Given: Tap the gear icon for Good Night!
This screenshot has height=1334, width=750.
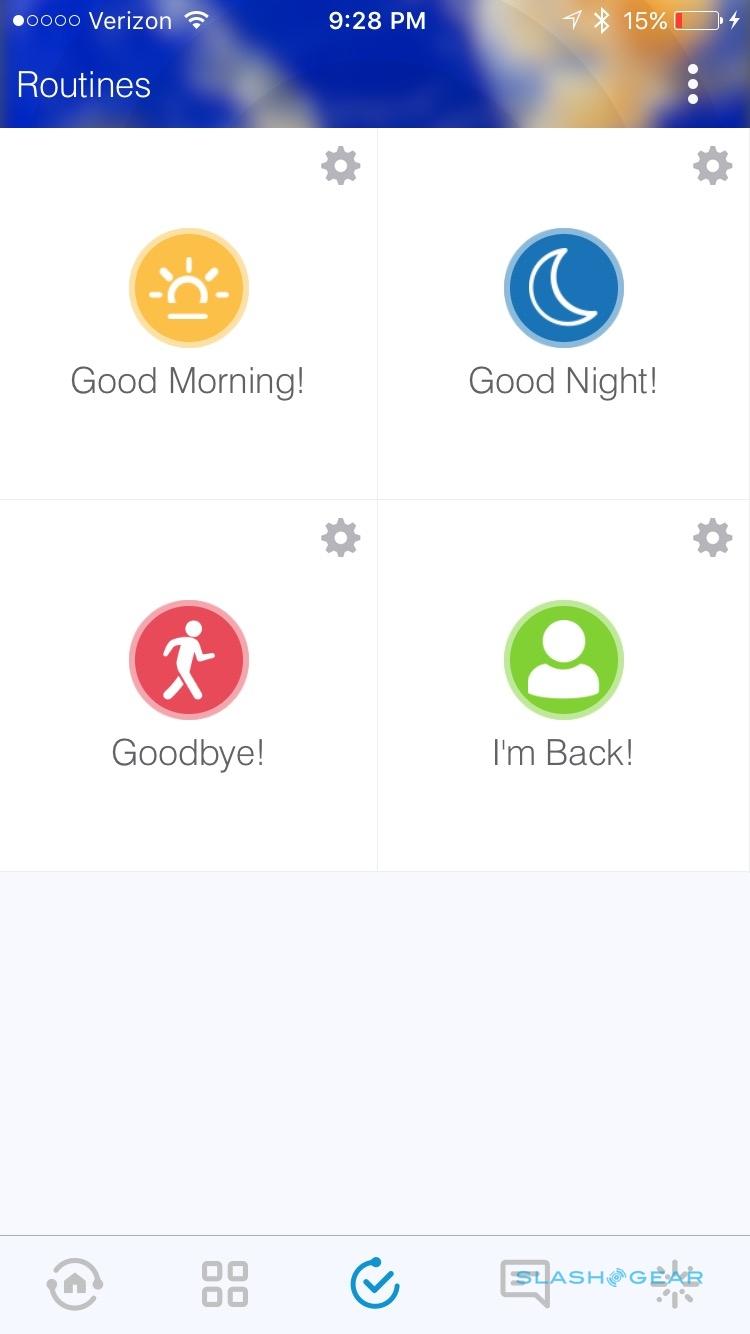Looking at the screenshot, I should 712,166.
